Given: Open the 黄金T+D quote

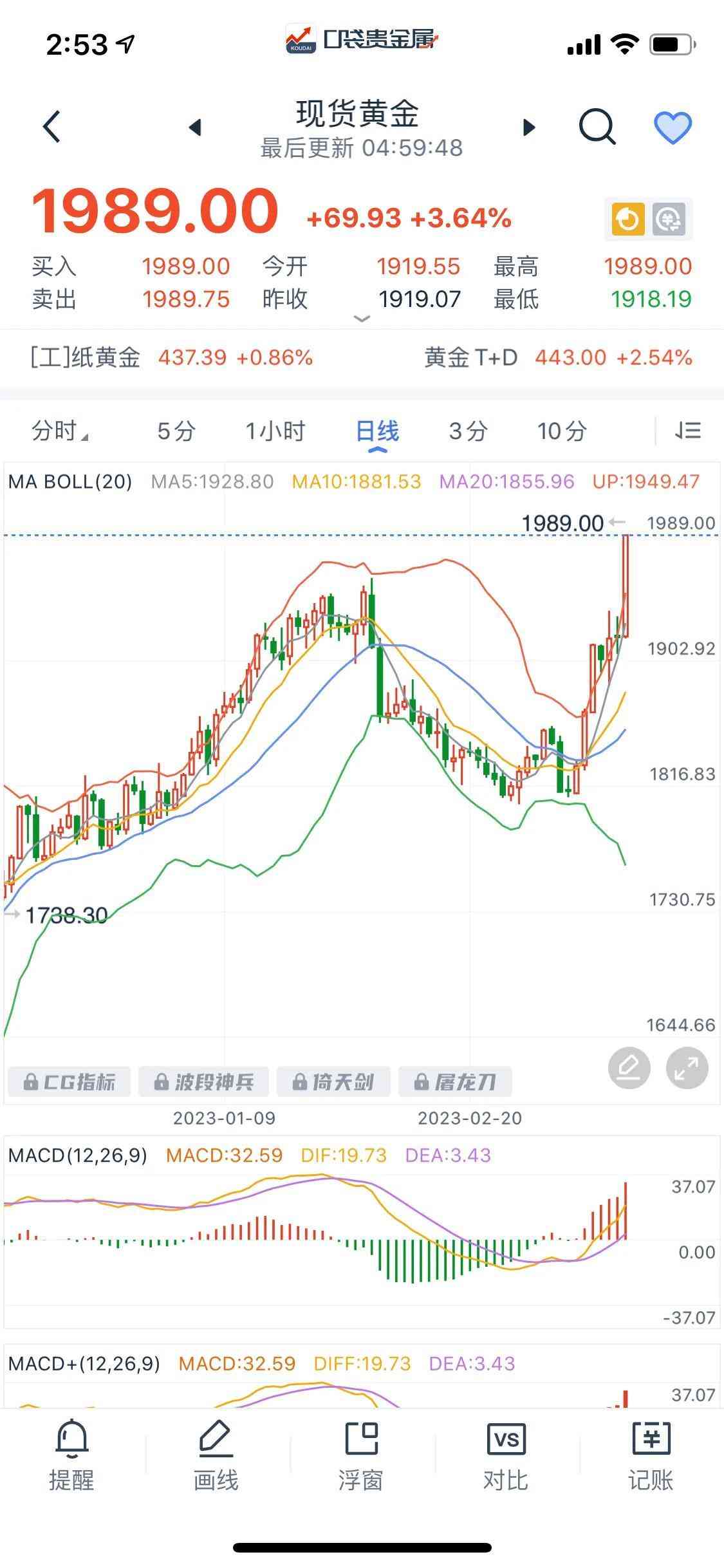Looking at the screenshot, I should tap(557, 357).
